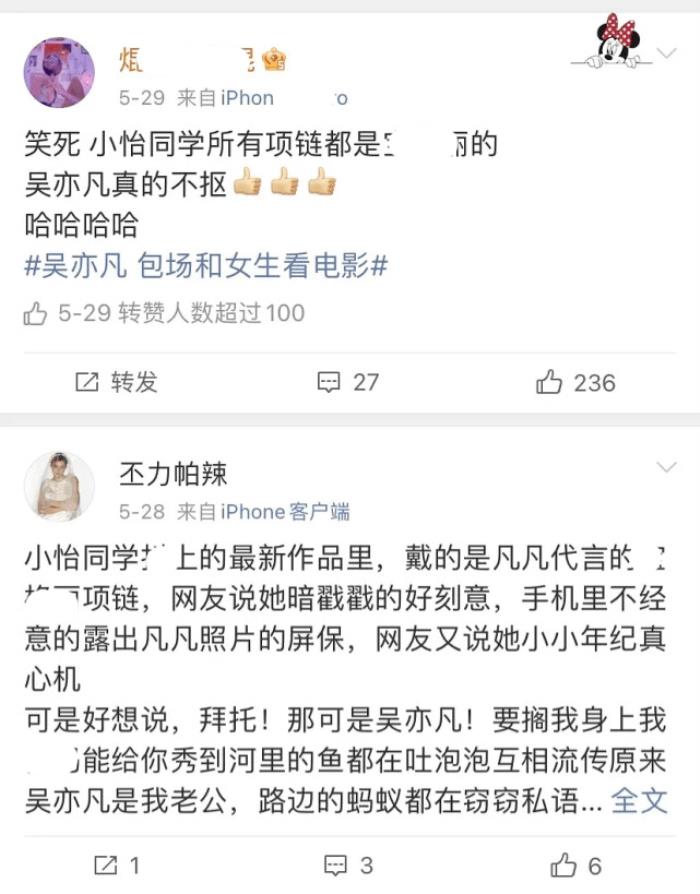Expand the options chevron on the first post
Screen dimensions: 700x894
666,53
